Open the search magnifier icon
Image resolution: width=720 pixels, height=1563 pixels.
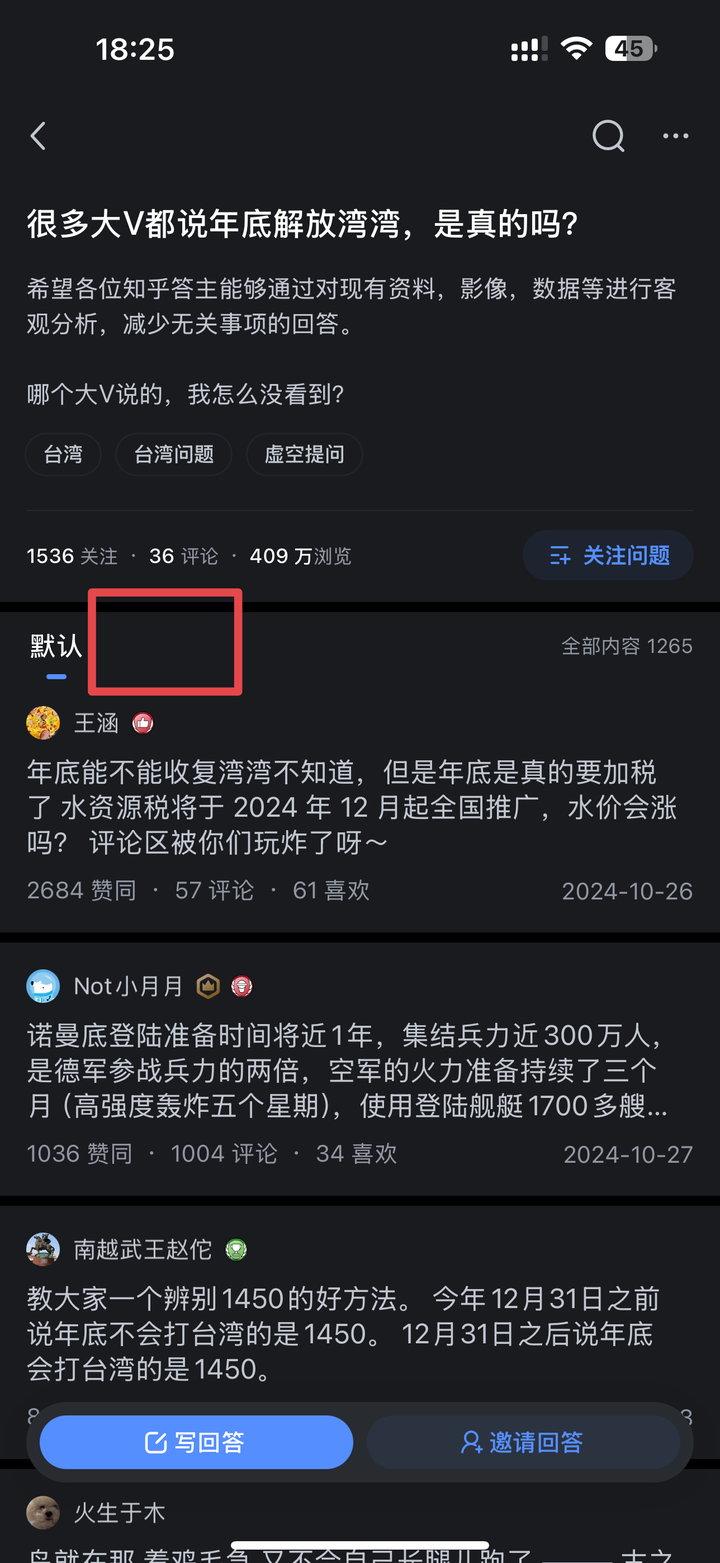coord(608,136)
